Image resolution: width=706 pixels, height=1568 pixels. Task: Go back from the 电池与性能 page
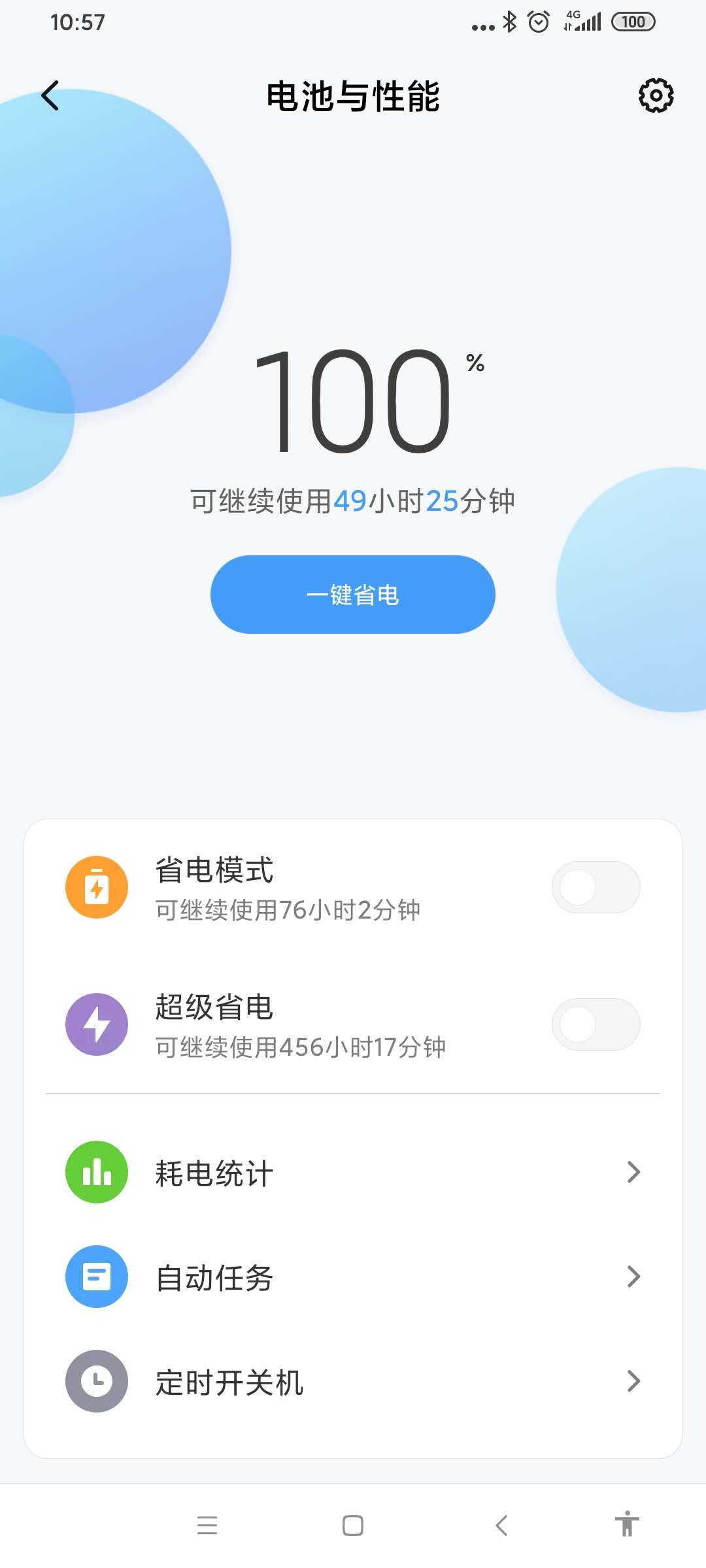(50, 96)
